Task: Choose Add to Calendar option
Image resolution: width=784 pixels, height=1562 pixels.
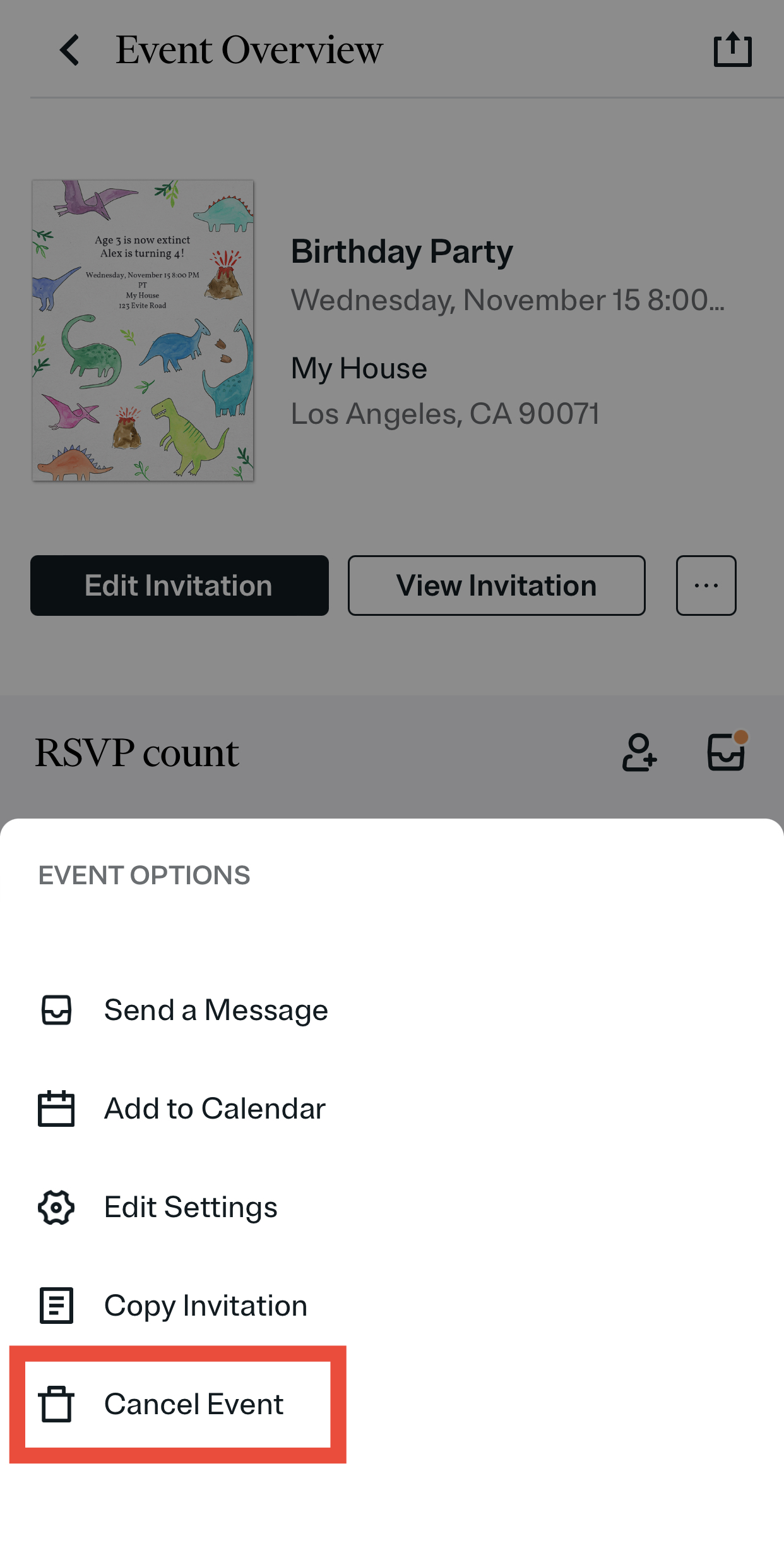Action: coord(215,1108)
